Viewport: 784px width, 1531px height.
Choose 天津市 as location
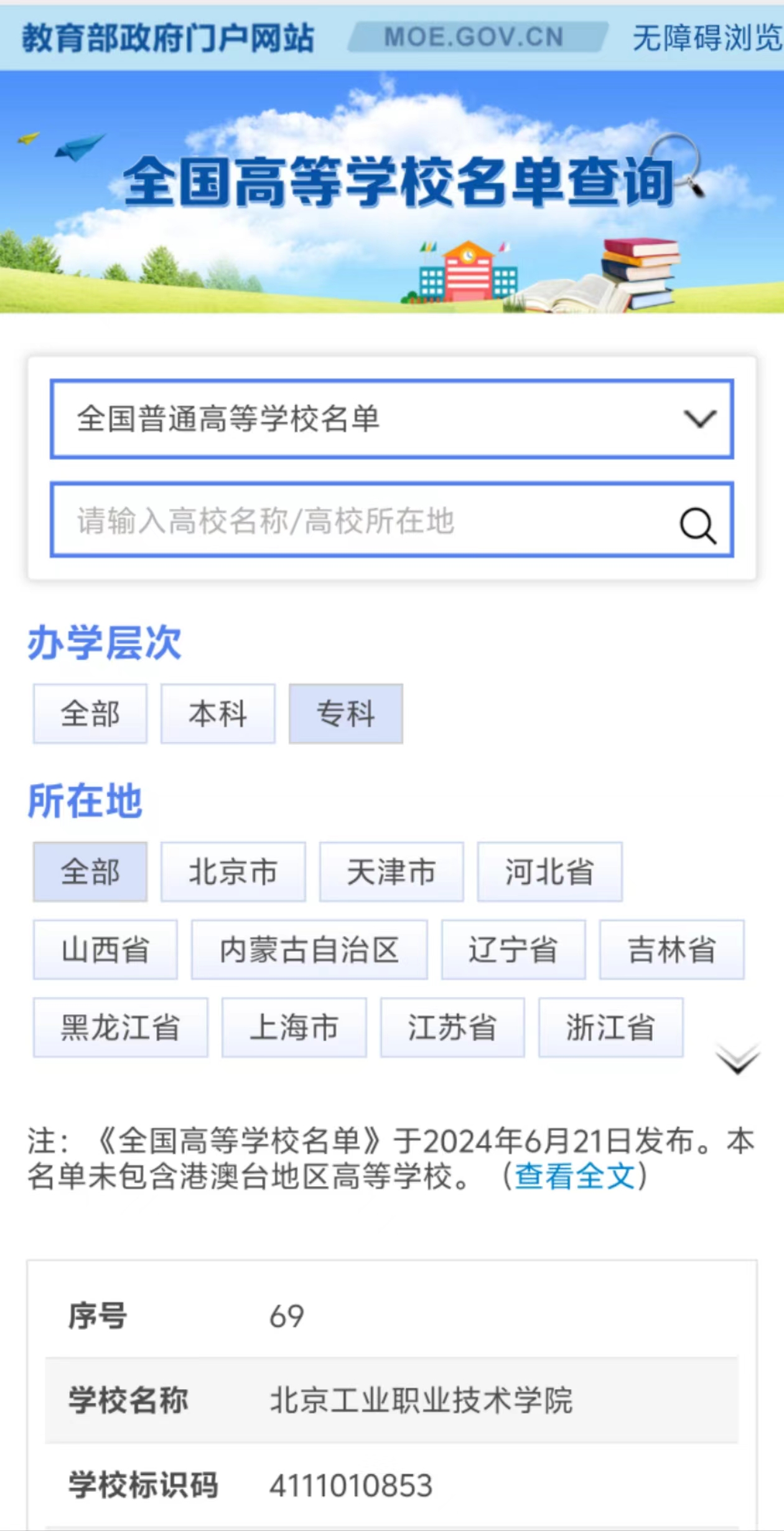(x=391, y=872)
